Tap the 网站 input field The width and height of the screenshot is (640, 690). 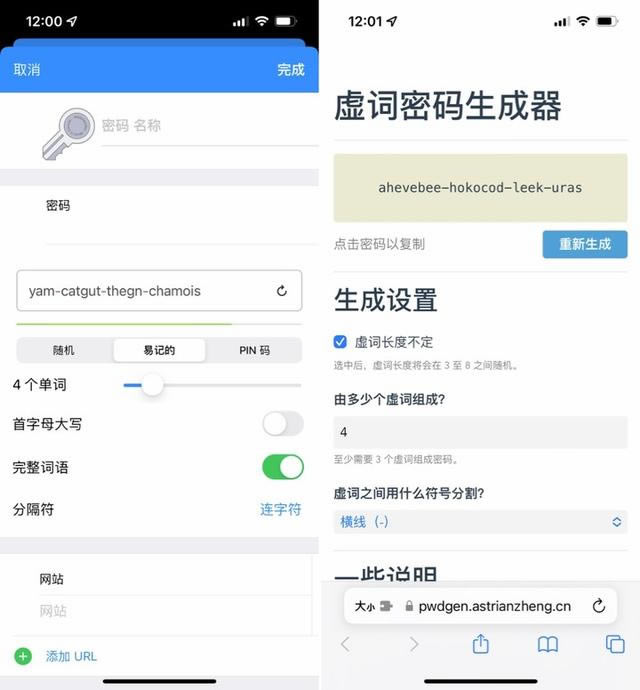click(170, 611)
